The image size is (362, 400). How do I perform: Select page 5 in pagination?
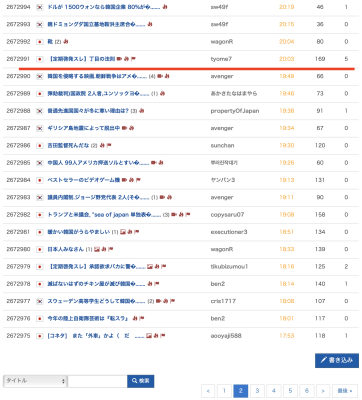click(290, 391)
